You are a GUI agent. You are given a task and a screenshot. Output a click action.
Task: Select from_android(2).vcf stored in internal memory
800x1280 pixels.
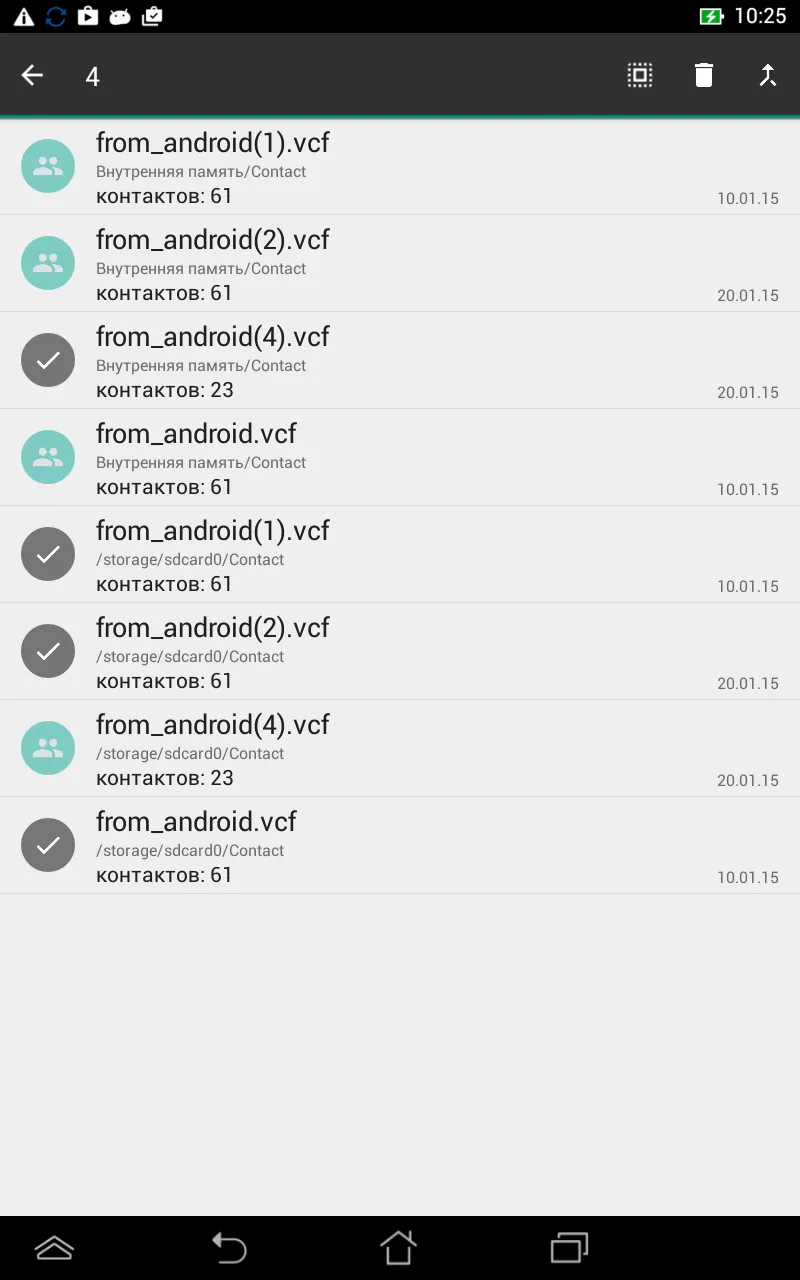pos(48,262)
